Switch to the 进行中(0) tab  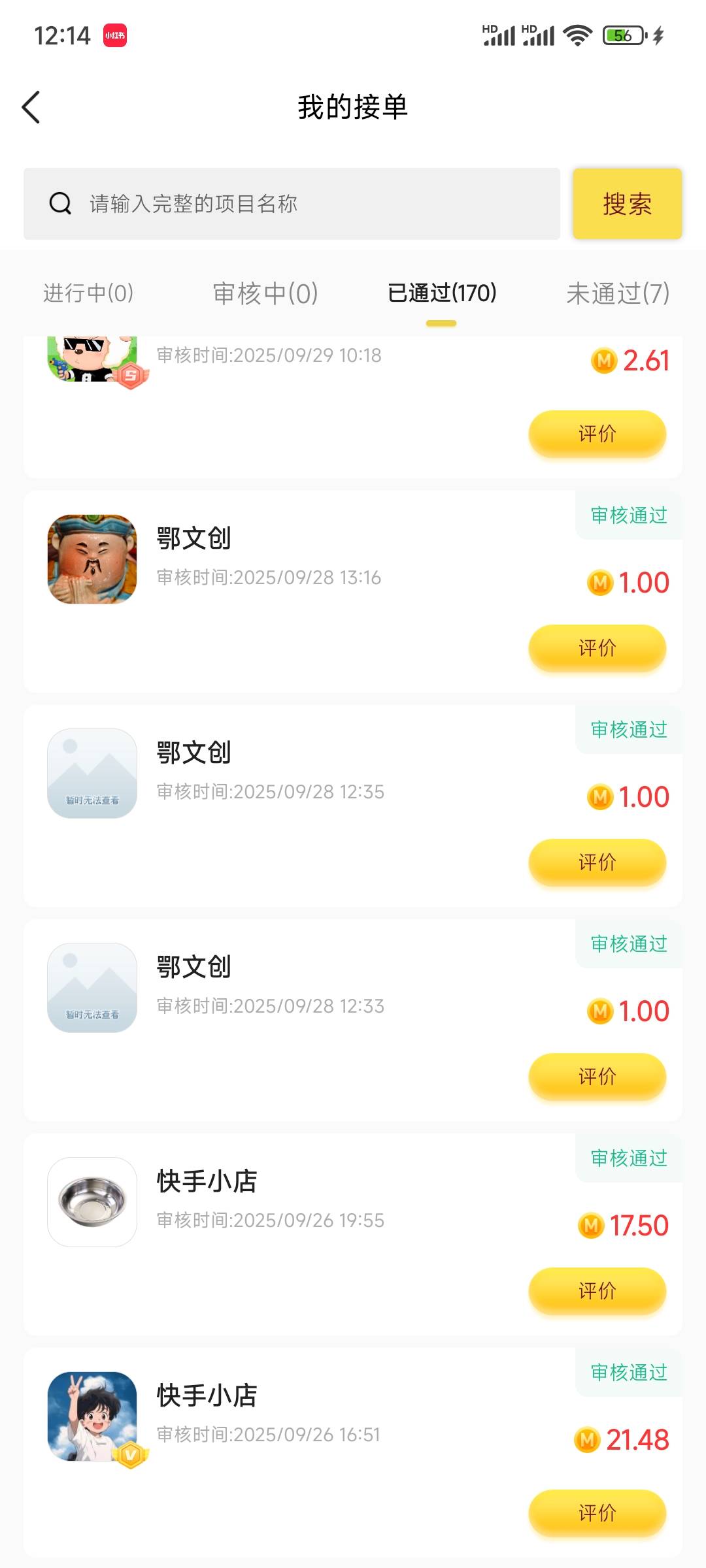[88, 293]
